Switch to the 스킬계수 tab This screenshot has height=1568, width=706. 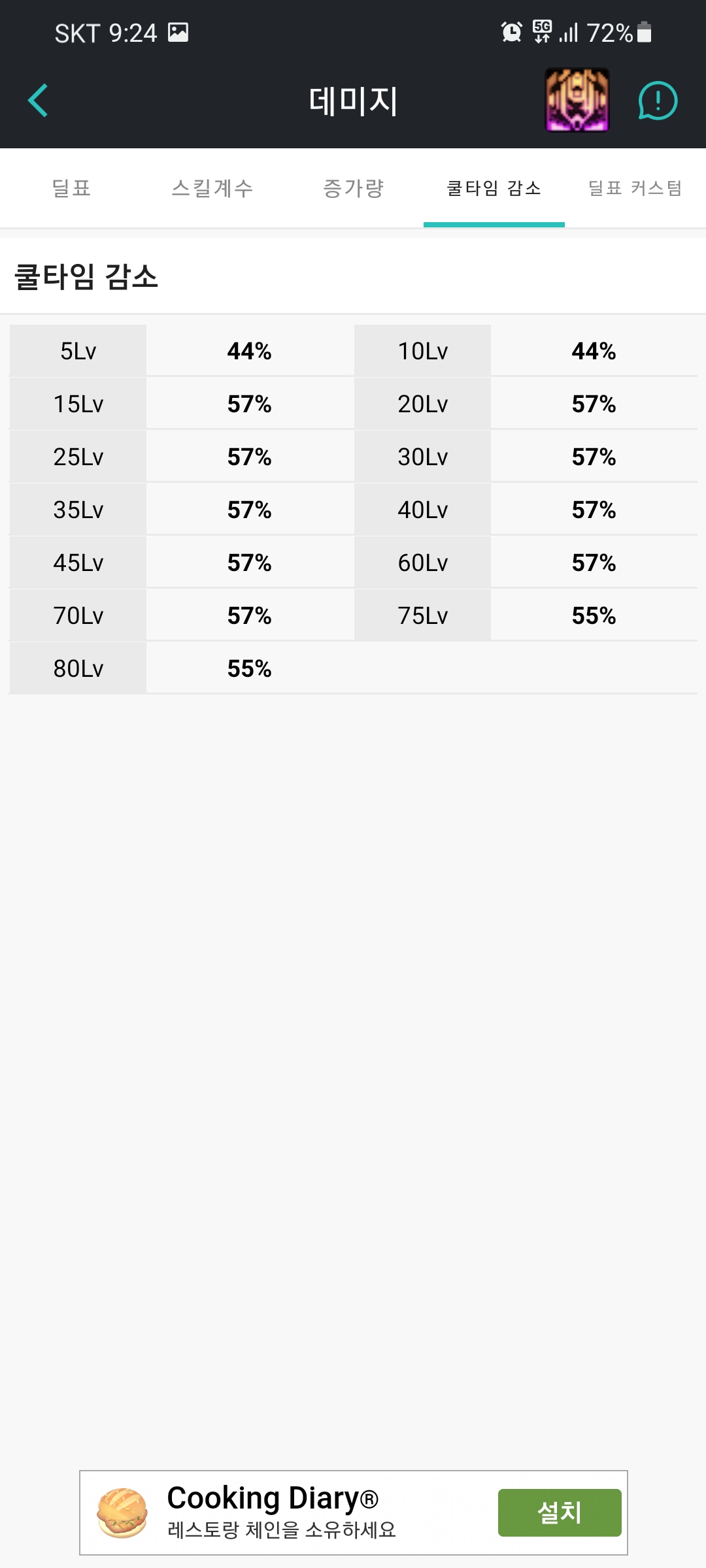click(x=212, y=188)
